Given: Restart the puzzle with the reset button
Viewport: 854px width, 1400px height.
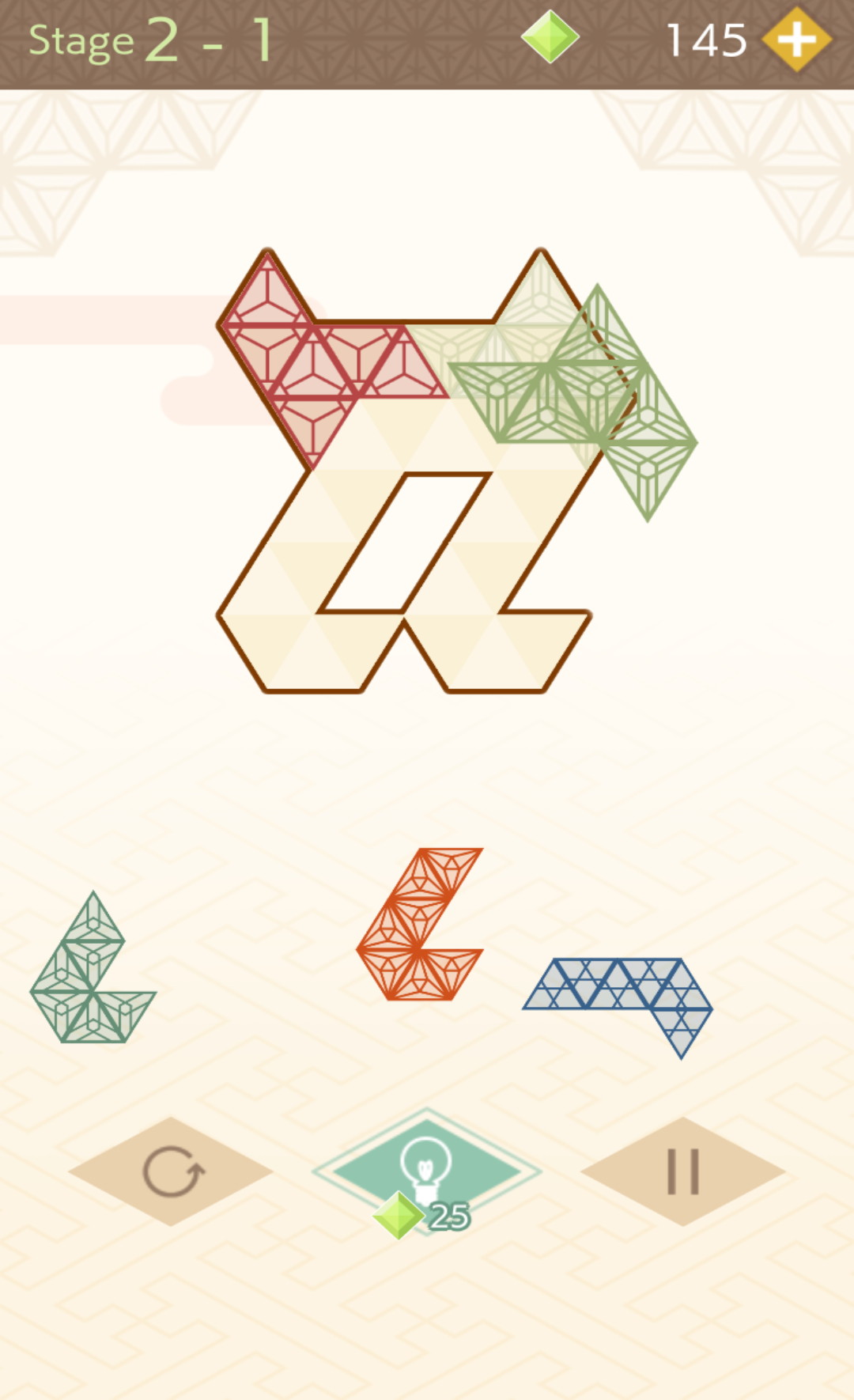Looking at the screenshot, I should coord(171,1171).
